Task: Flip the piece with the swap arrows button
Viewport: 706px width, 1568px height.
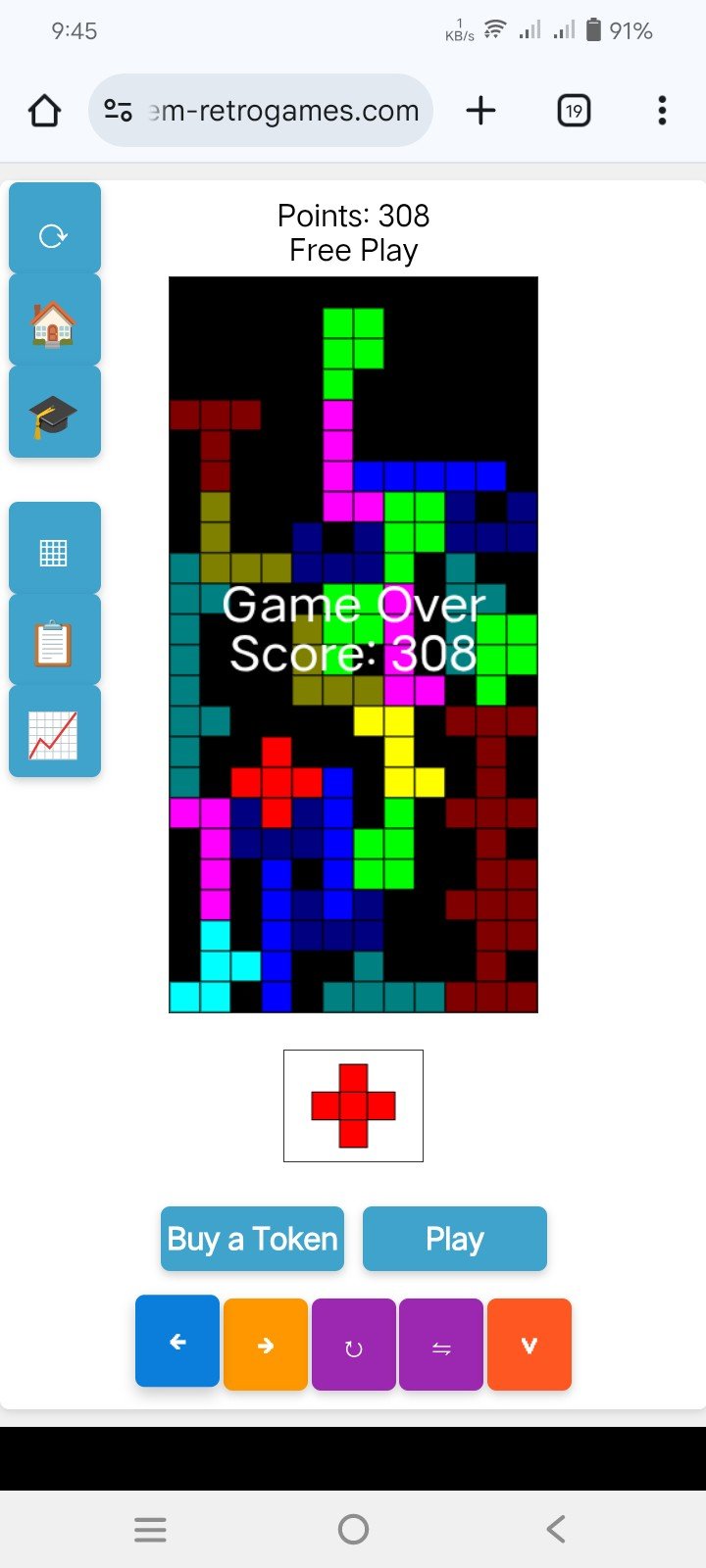Action: (441, 1346)
